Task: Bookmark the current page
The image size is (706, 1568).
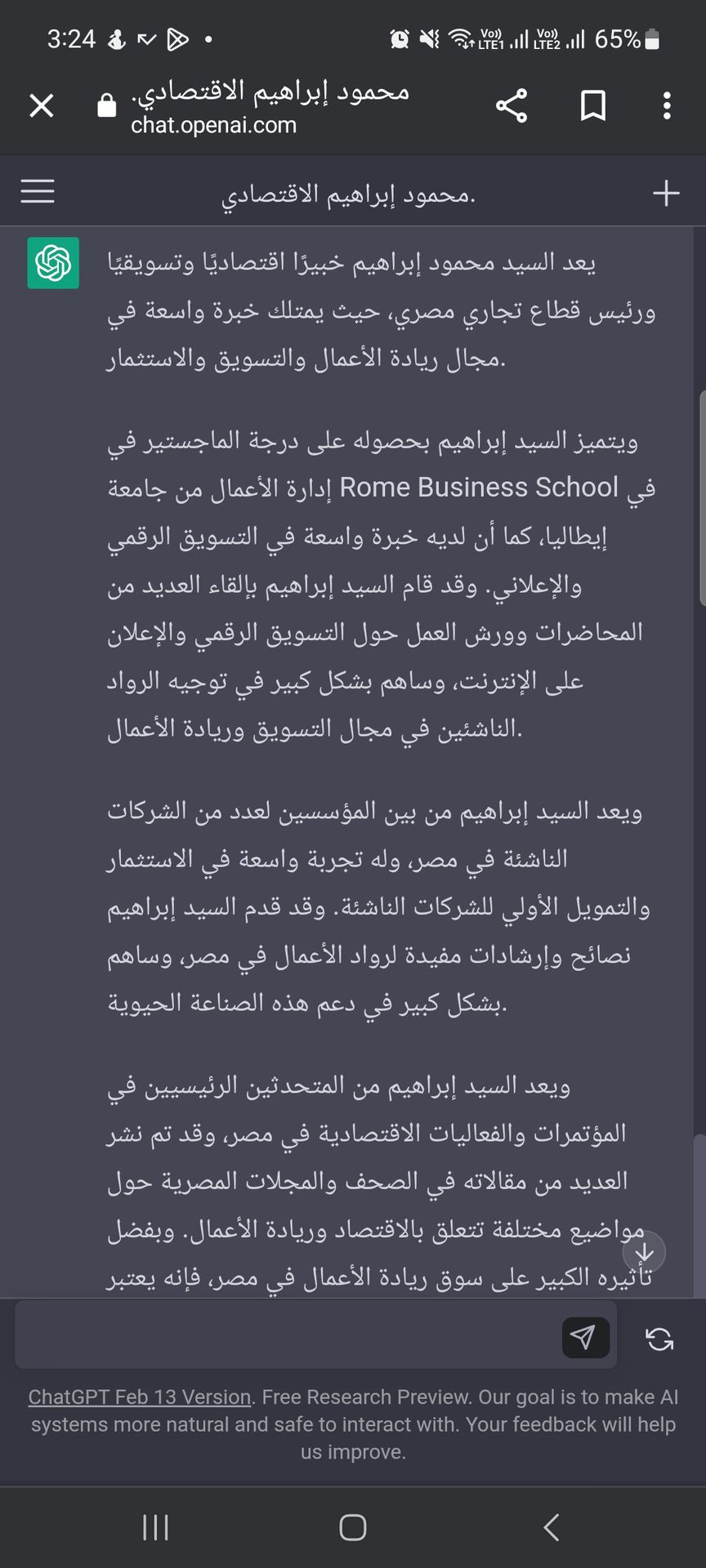Action: coord(593,106)
